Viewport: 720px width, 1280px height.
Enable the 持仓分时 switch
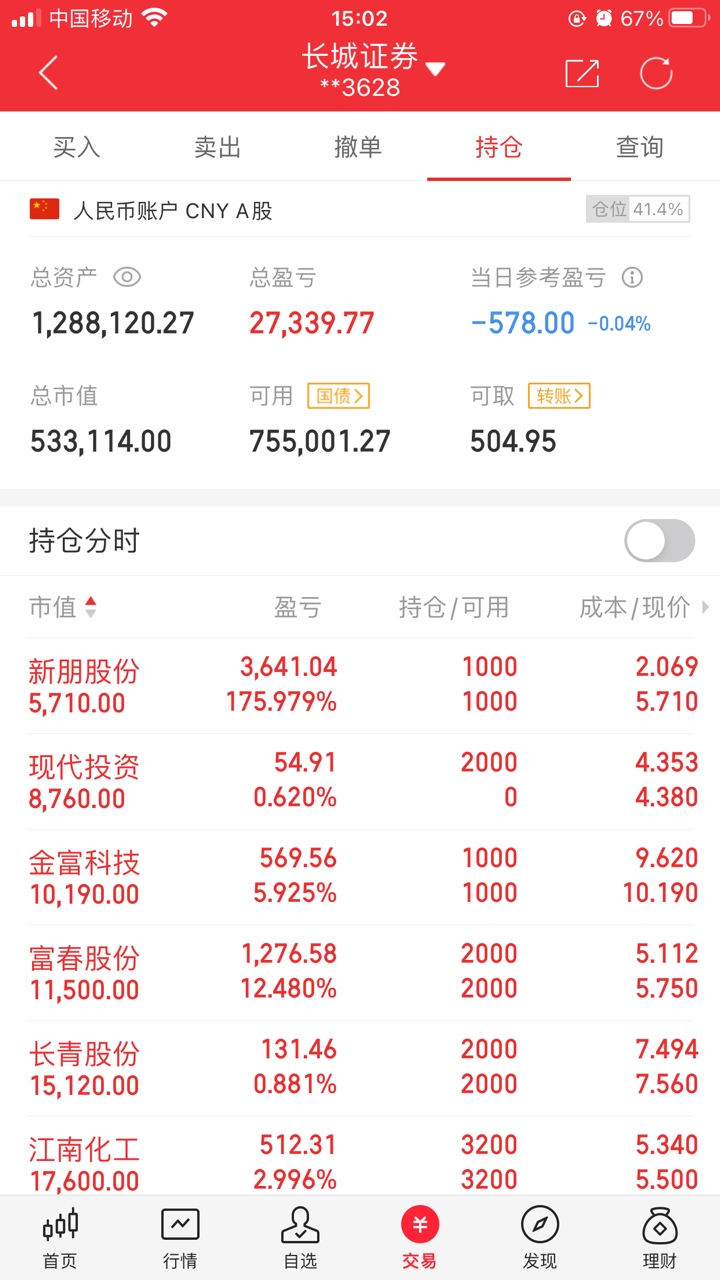point(659,541)
